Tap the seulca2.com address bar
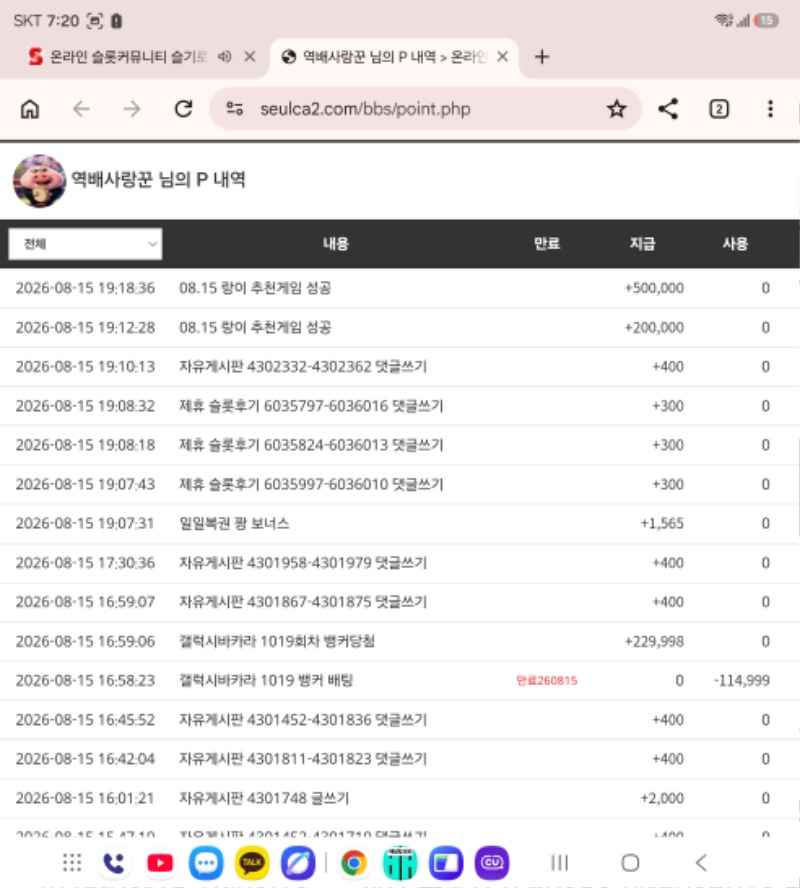800x888 pixels. pyautogui.click(x=365, y=109)
